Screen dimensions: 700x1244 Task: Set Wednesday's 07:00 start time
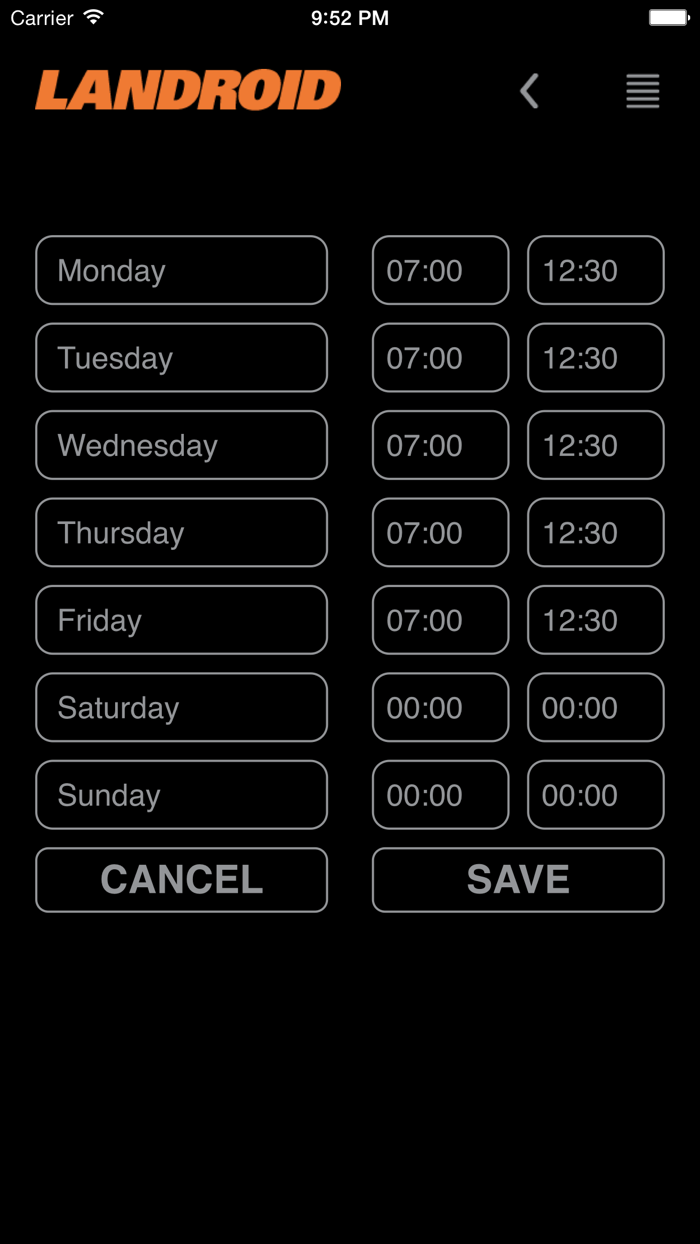pyautogui.click(x=440, y=445)
